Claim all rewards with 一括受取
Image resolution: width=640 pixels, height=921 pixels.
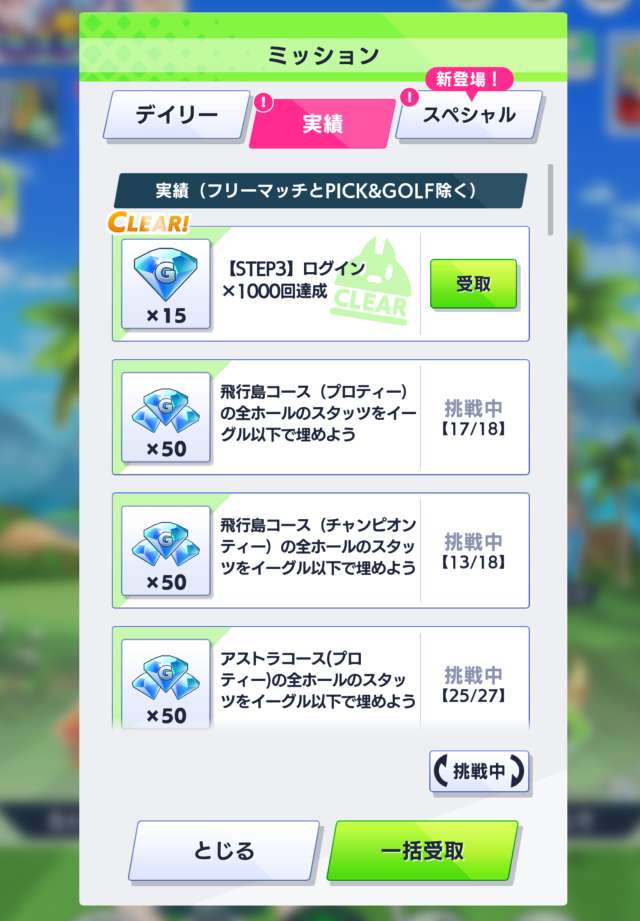pos(422,851)
